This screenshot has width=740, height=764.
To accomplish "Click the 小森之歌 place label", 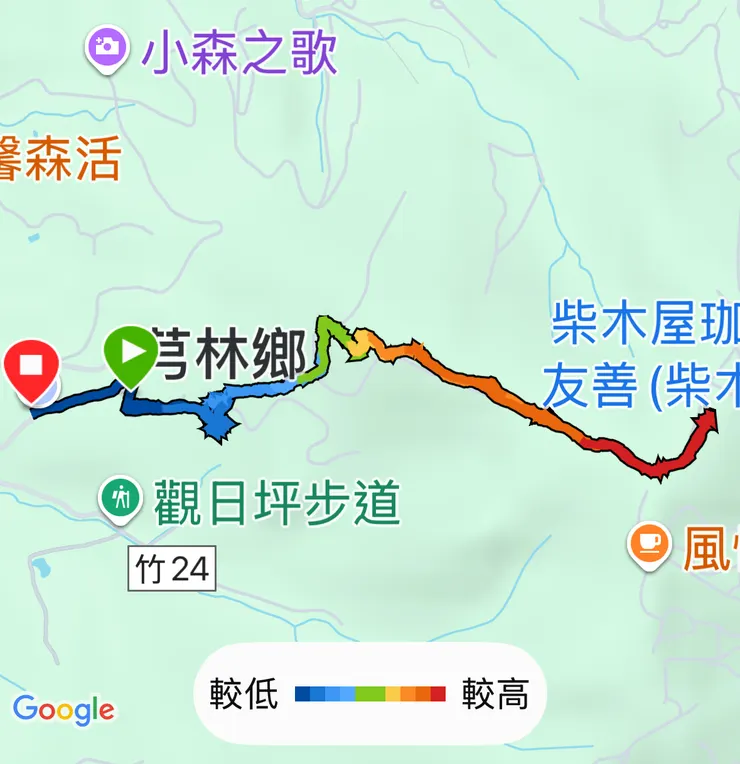I will [x=235, y=53].
